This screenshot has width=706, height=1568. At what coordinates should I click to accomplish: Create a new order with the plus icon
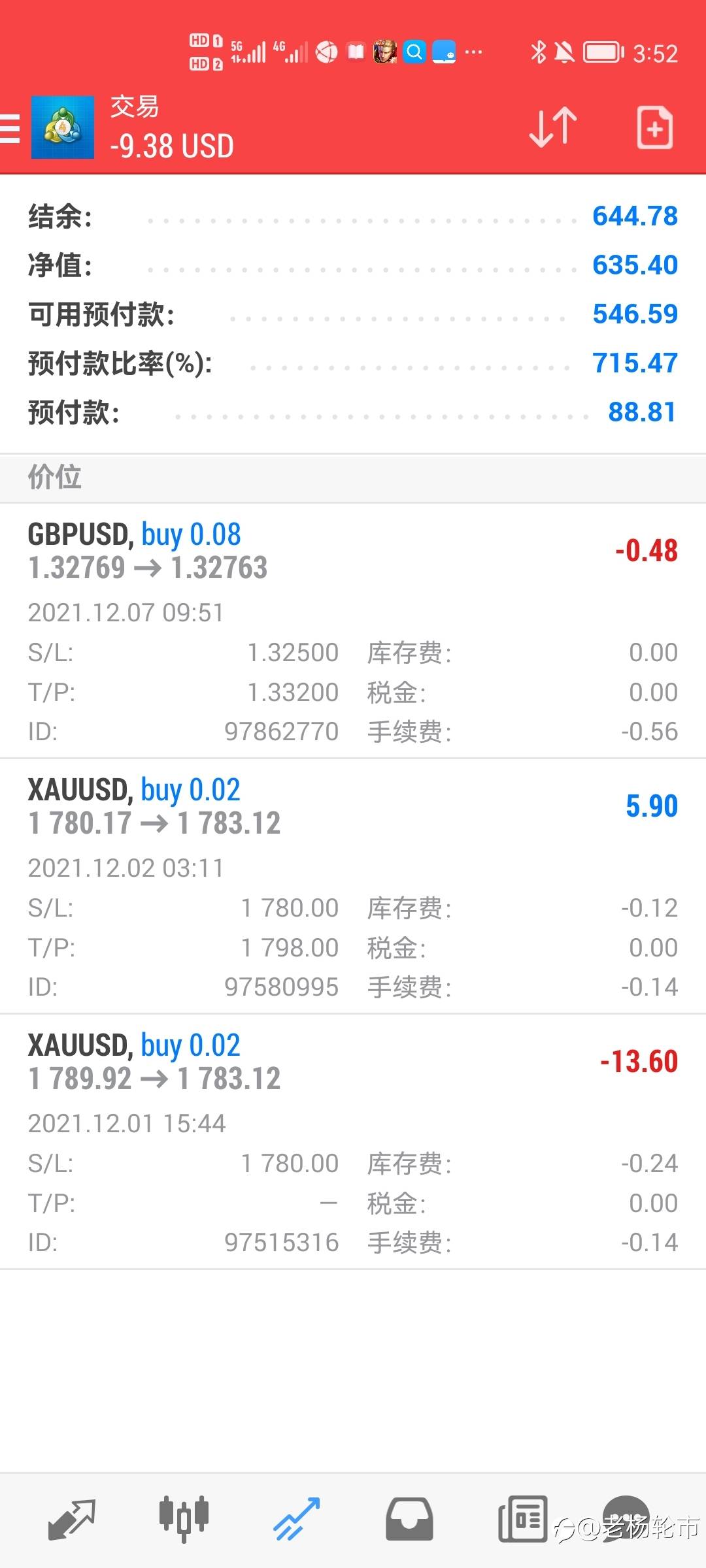(x=654, y=127)
